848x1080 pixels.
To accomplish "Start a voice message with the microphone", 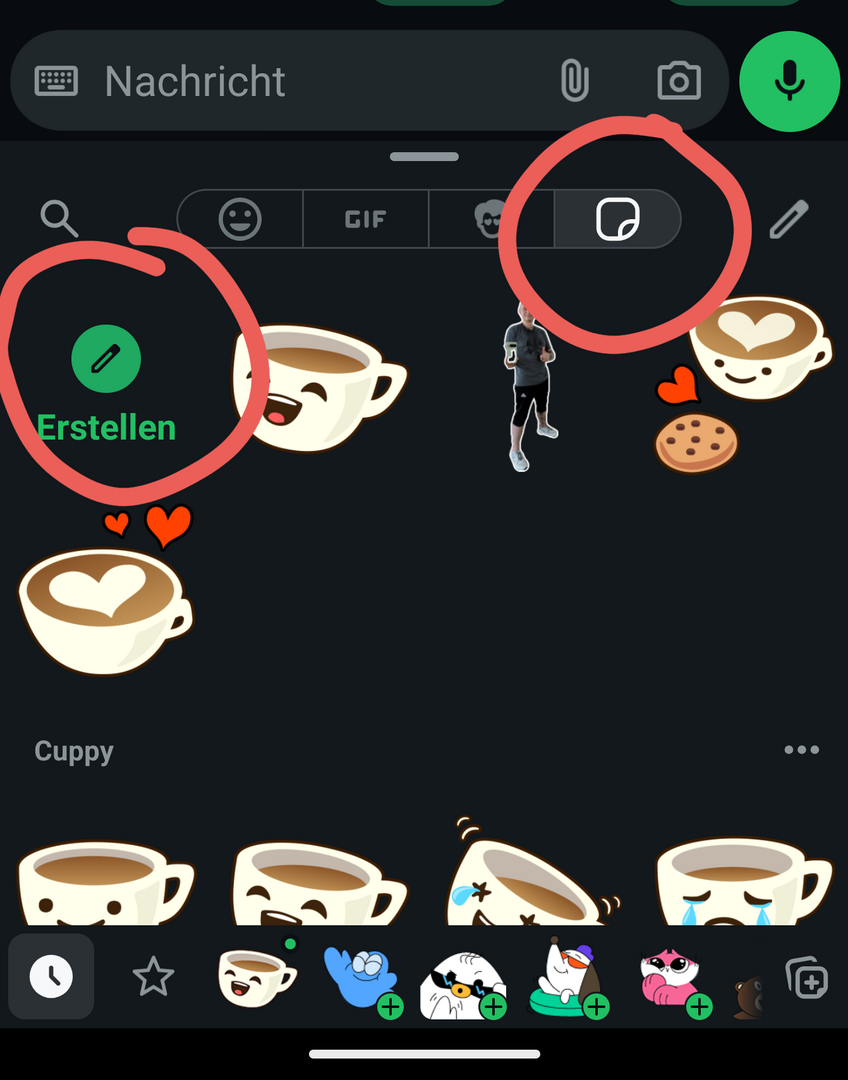I will tap(790, 81).
